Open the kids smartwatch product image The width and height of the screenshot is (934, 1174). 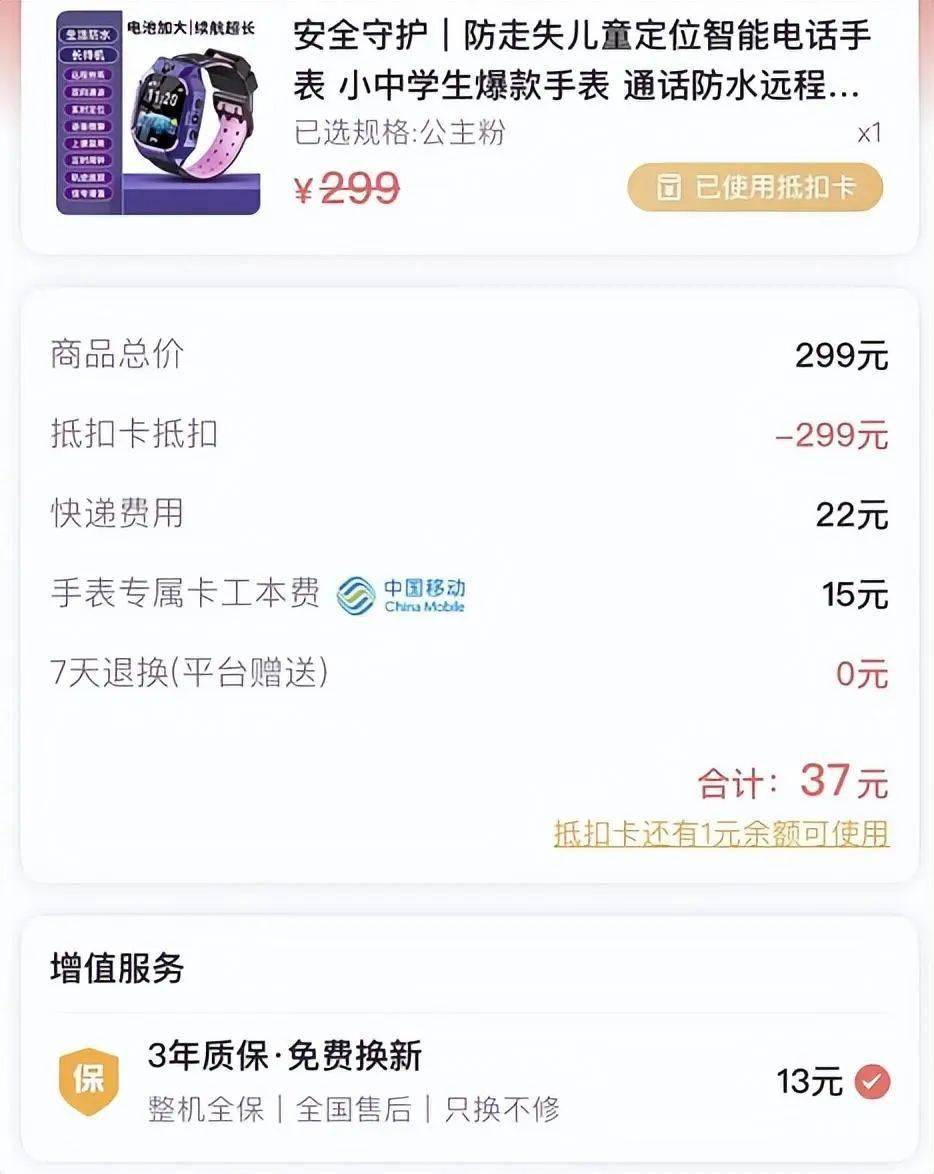pos(158,112)
